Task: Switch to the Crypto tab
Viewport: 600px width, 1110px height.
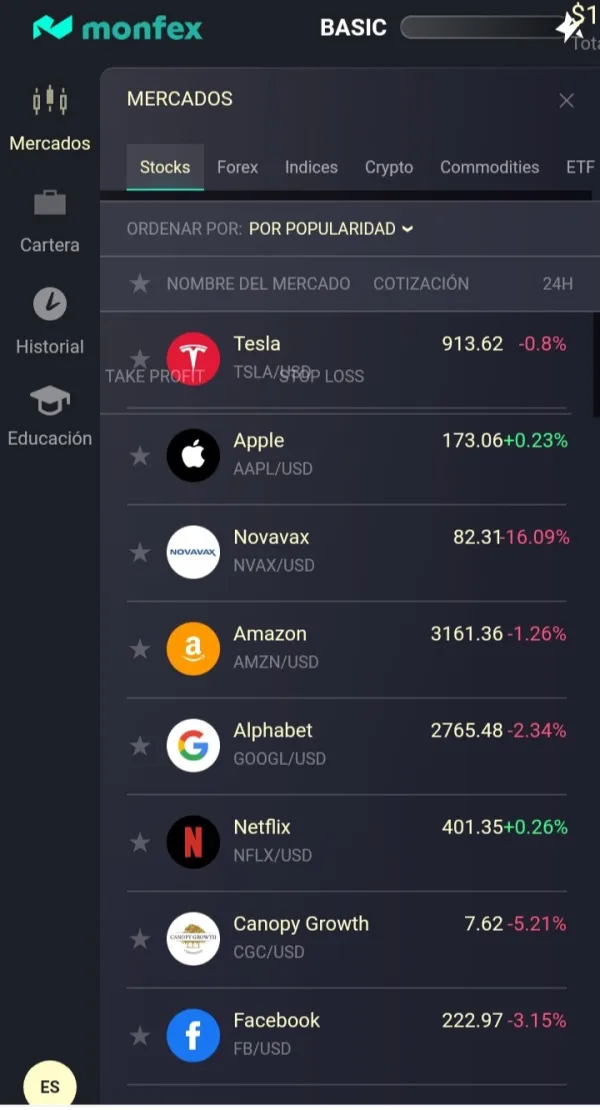Action: (388, 167)
